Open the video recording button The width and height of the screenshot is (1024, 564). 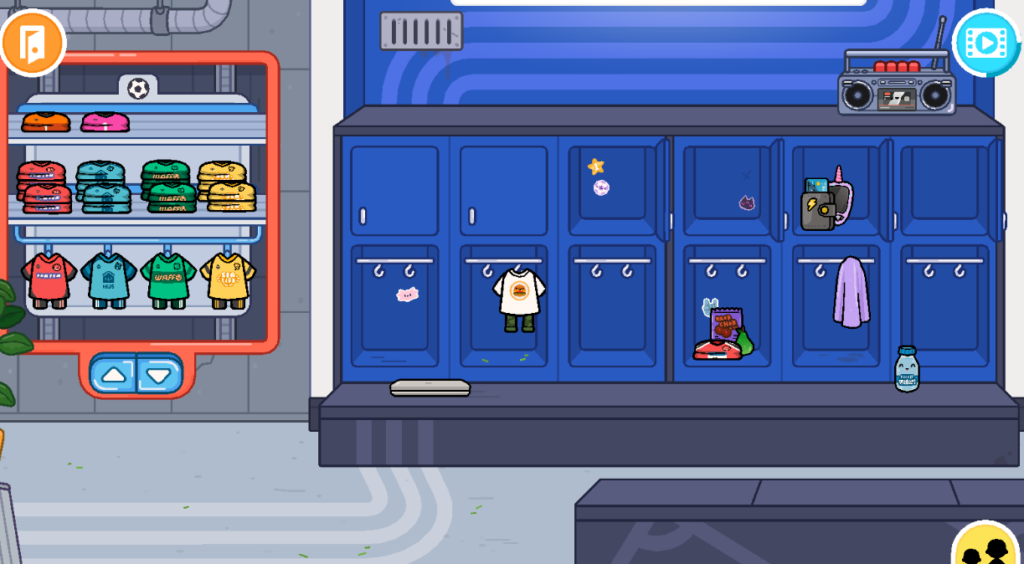click(983, 42)
